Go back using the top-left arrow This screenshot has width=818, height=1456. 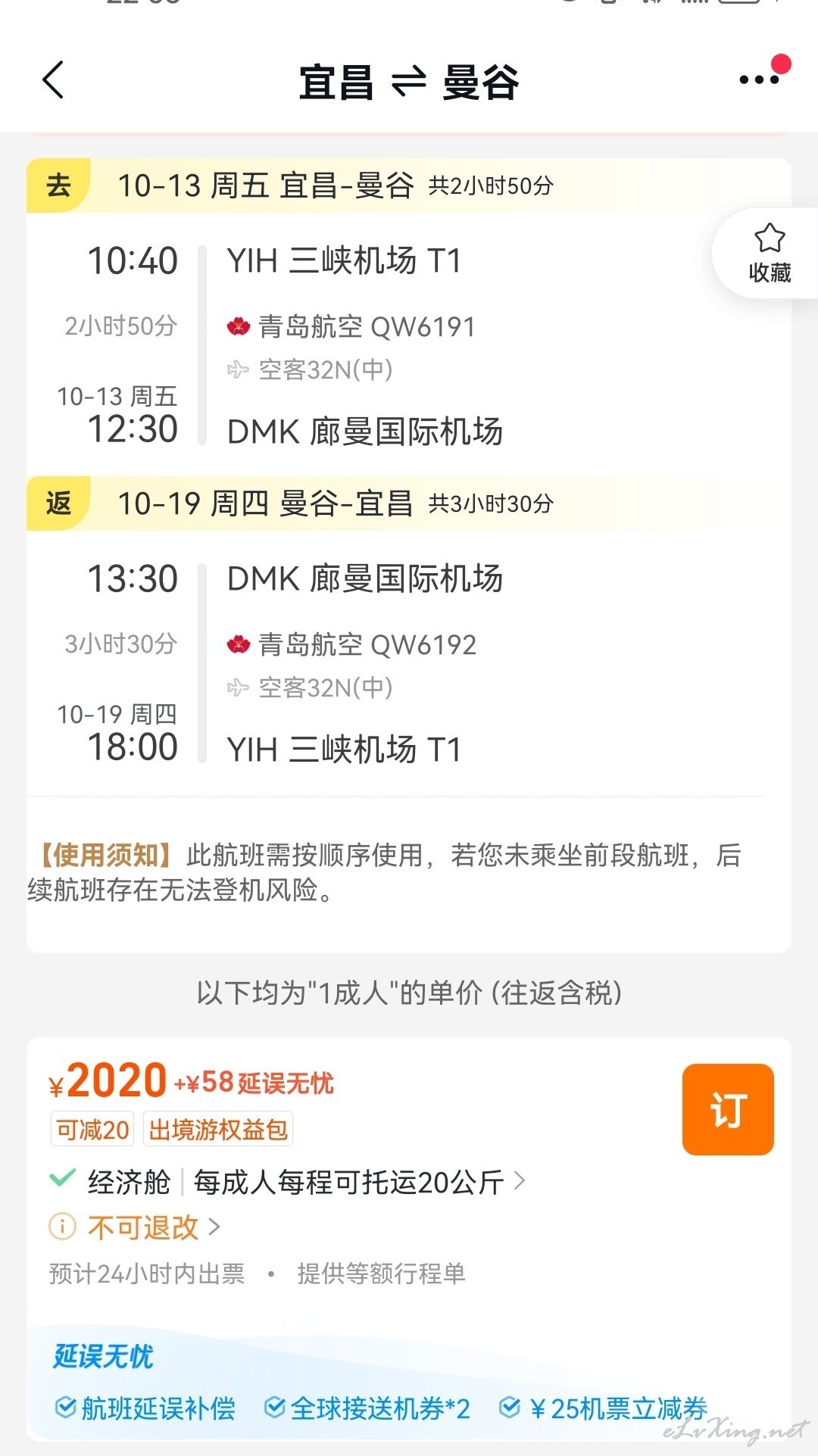[x=53, y=80]
